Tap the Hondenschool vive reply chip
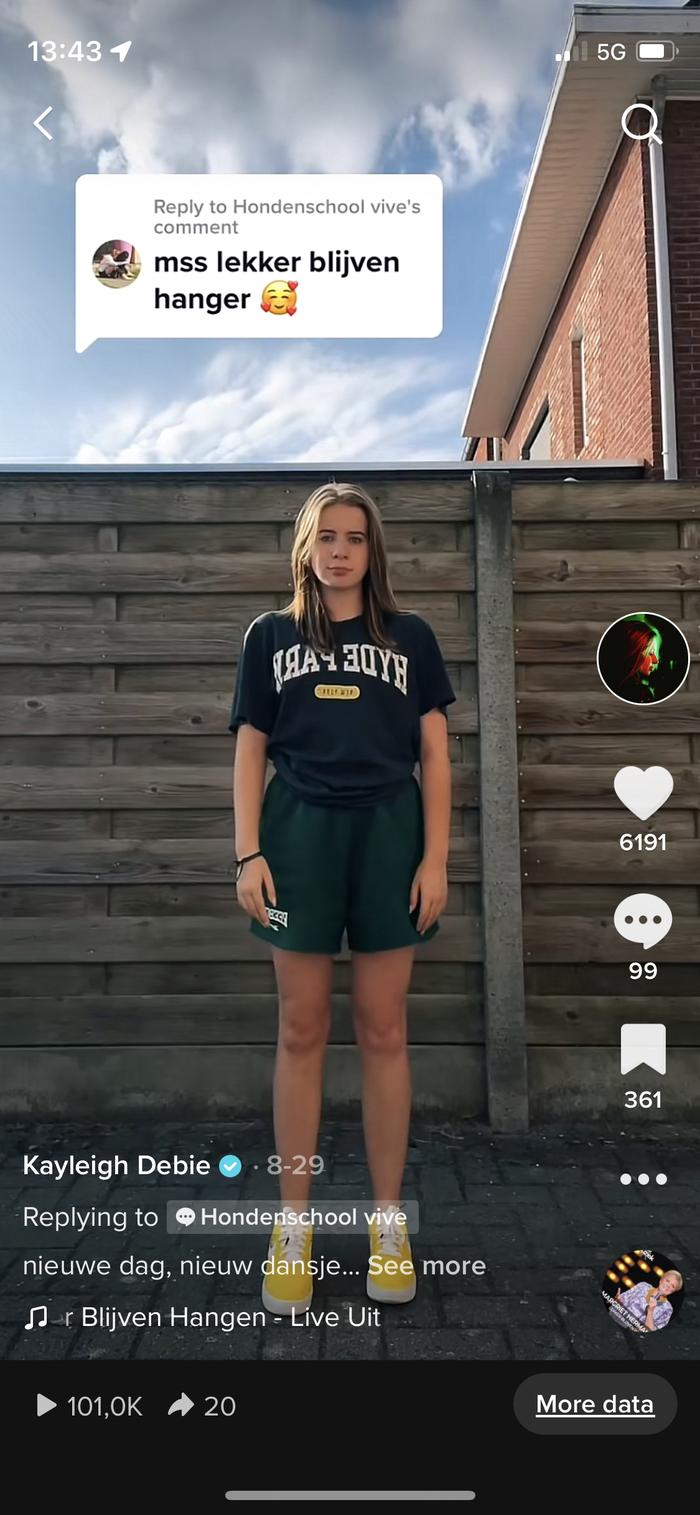This screenshot has height=1515, width=700. point(292,1217)
